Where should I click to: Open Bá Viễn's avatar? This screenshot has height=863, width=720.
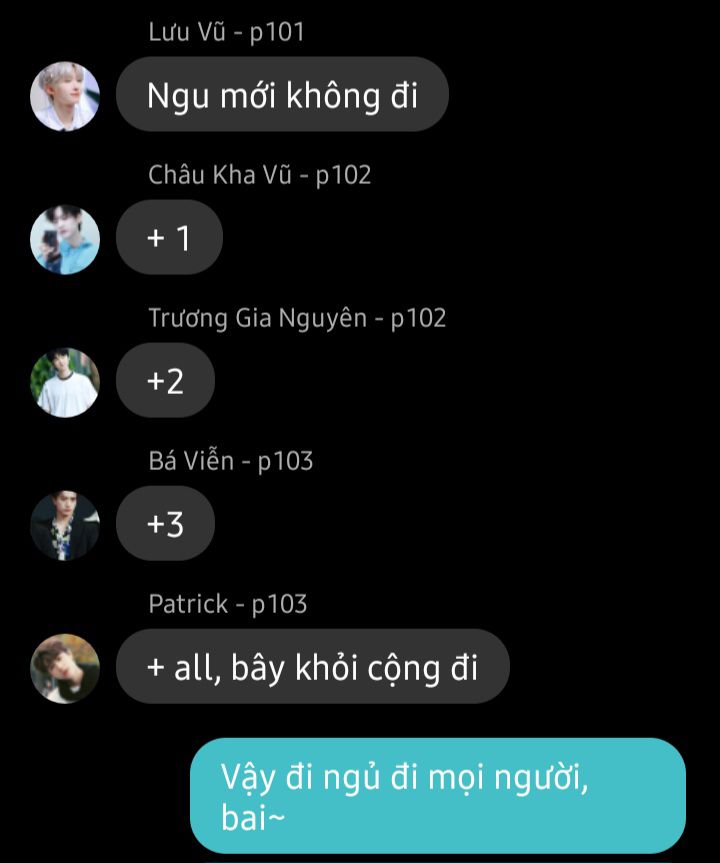pyautogui.click(x=65, y=525)
